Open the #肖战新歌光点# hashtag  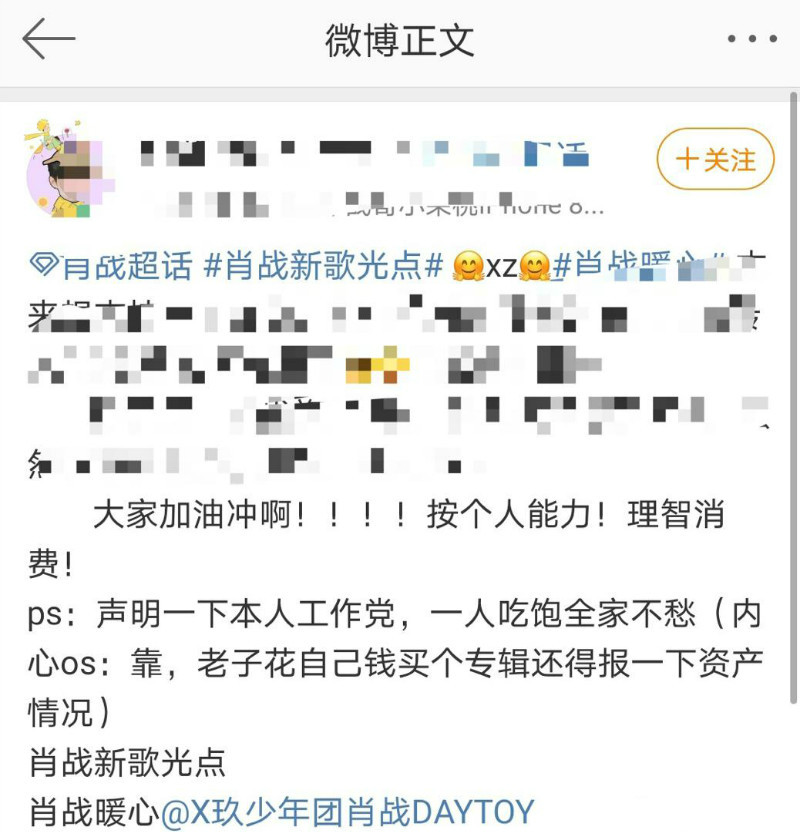(x=323, y=266)
